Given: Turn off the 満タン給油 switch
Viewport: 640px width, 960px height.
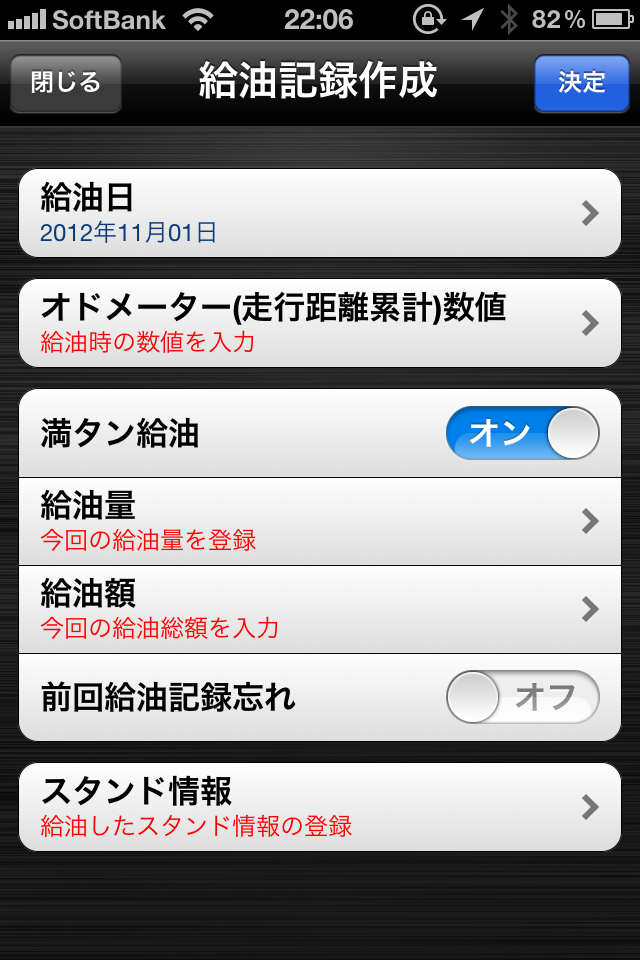Looking at the screenshot, I should click(x=522, y=434).
